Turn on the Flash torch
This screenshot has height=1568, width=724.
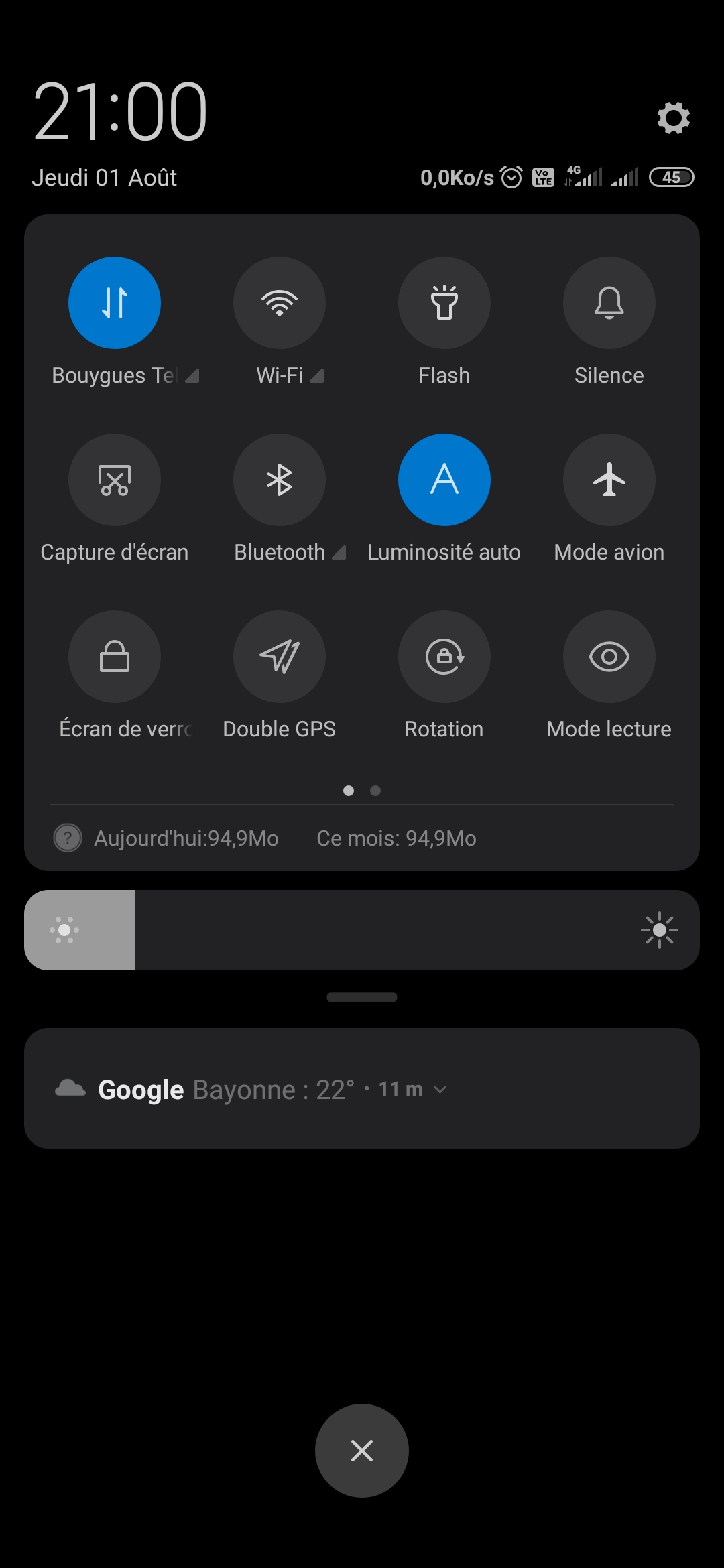(444, 303)
